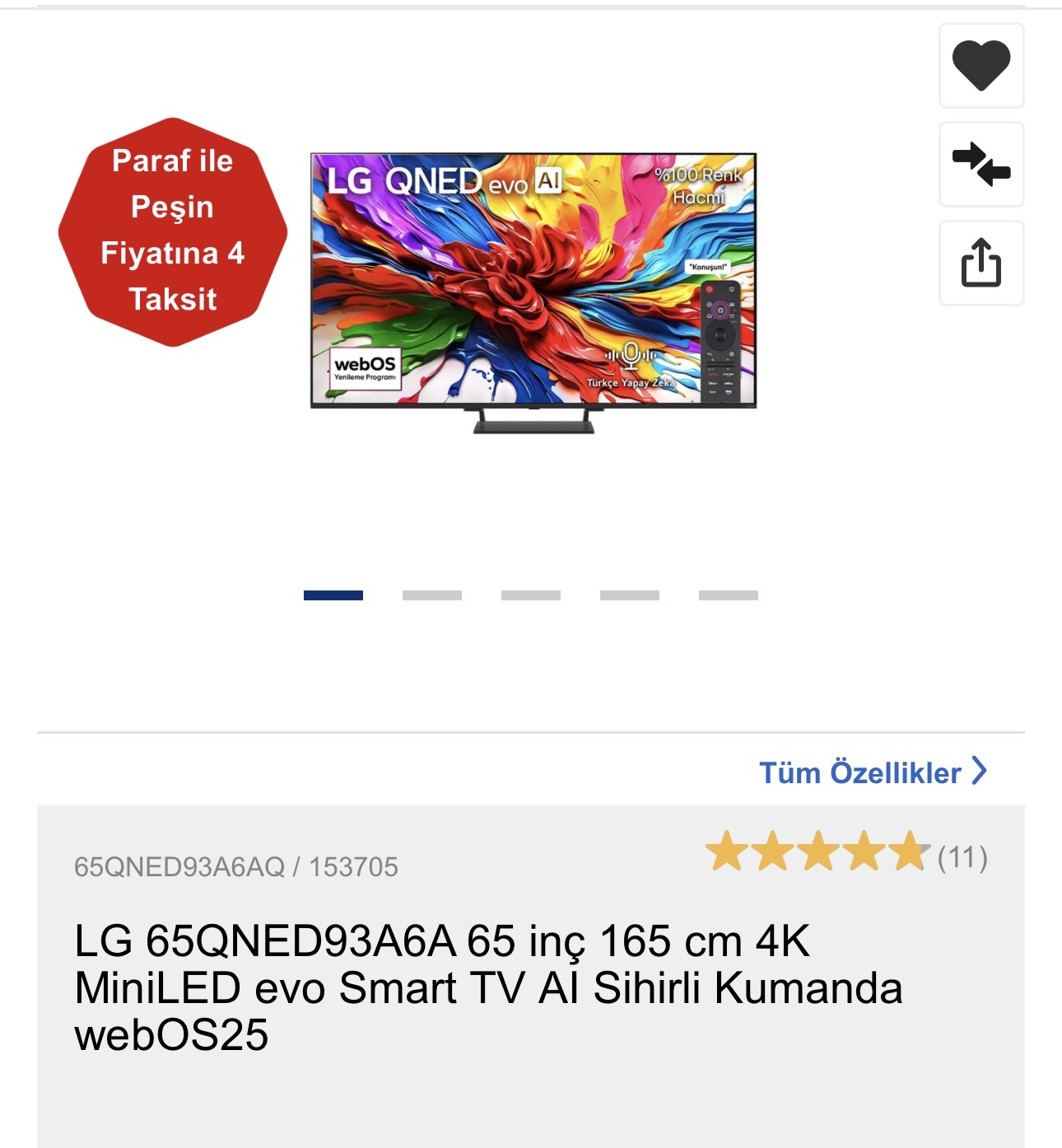Select the last image page indicator
This screenshot has height=1148, width=1062.
[729, 595]
